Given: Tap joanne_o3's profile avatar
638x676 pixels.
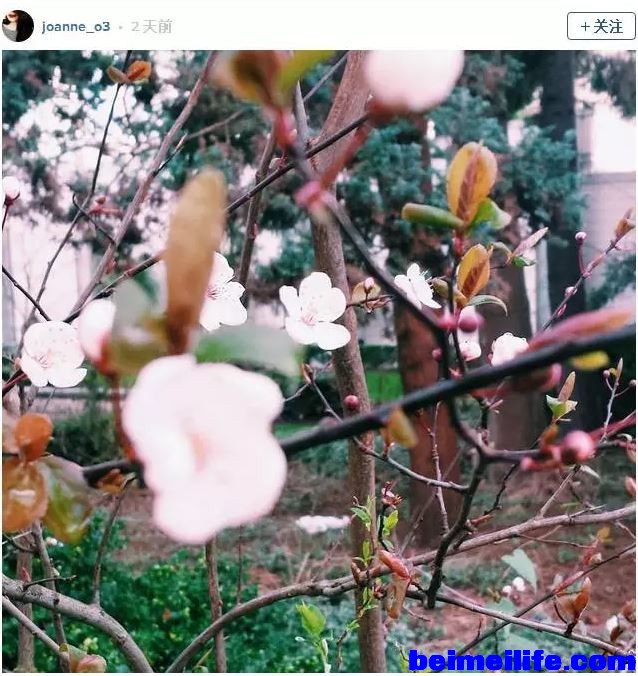Looking at the screenshot, I should coord(18,26).
